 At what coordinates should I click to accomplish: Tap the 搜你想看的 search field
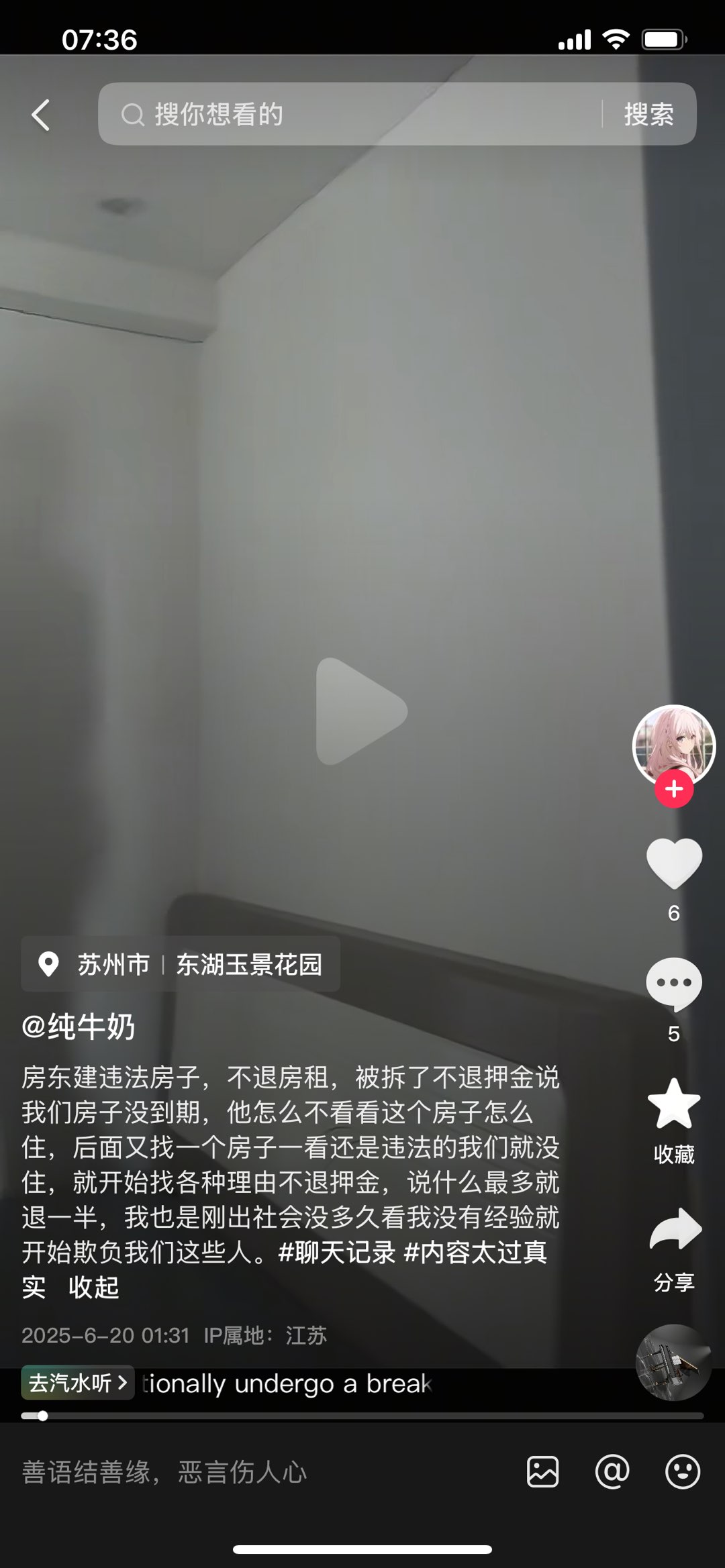349,114
